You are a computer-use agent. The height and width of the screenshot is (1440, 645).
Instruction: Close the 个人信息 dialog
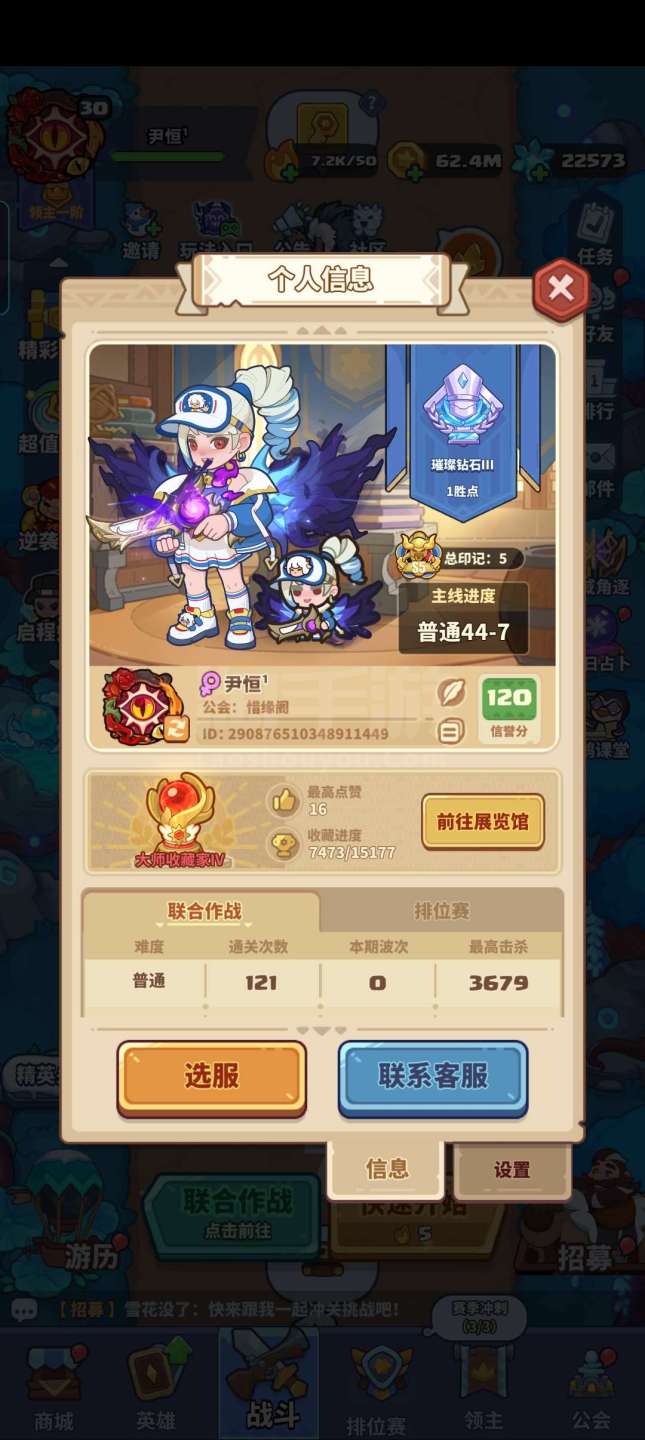point(561,289)
